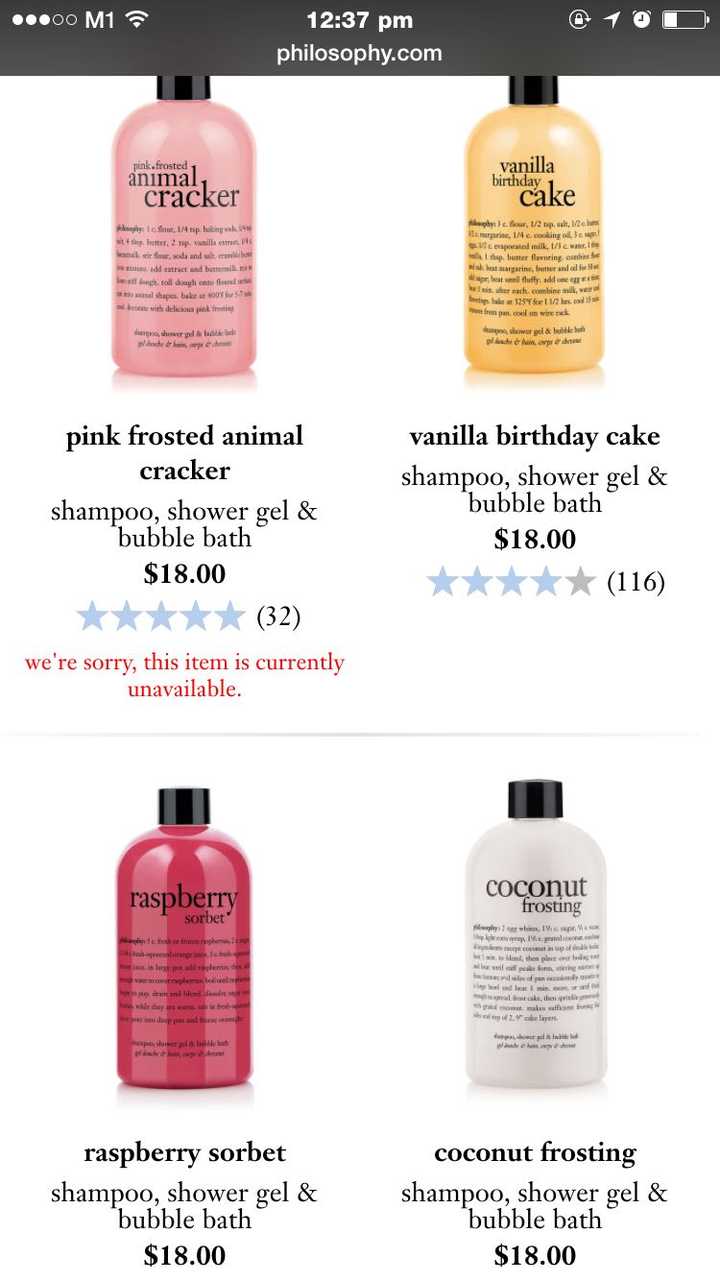Open the vanilla birthday cake bottle image
This screenshot has width=720, height=1281.
click(534, 235)
